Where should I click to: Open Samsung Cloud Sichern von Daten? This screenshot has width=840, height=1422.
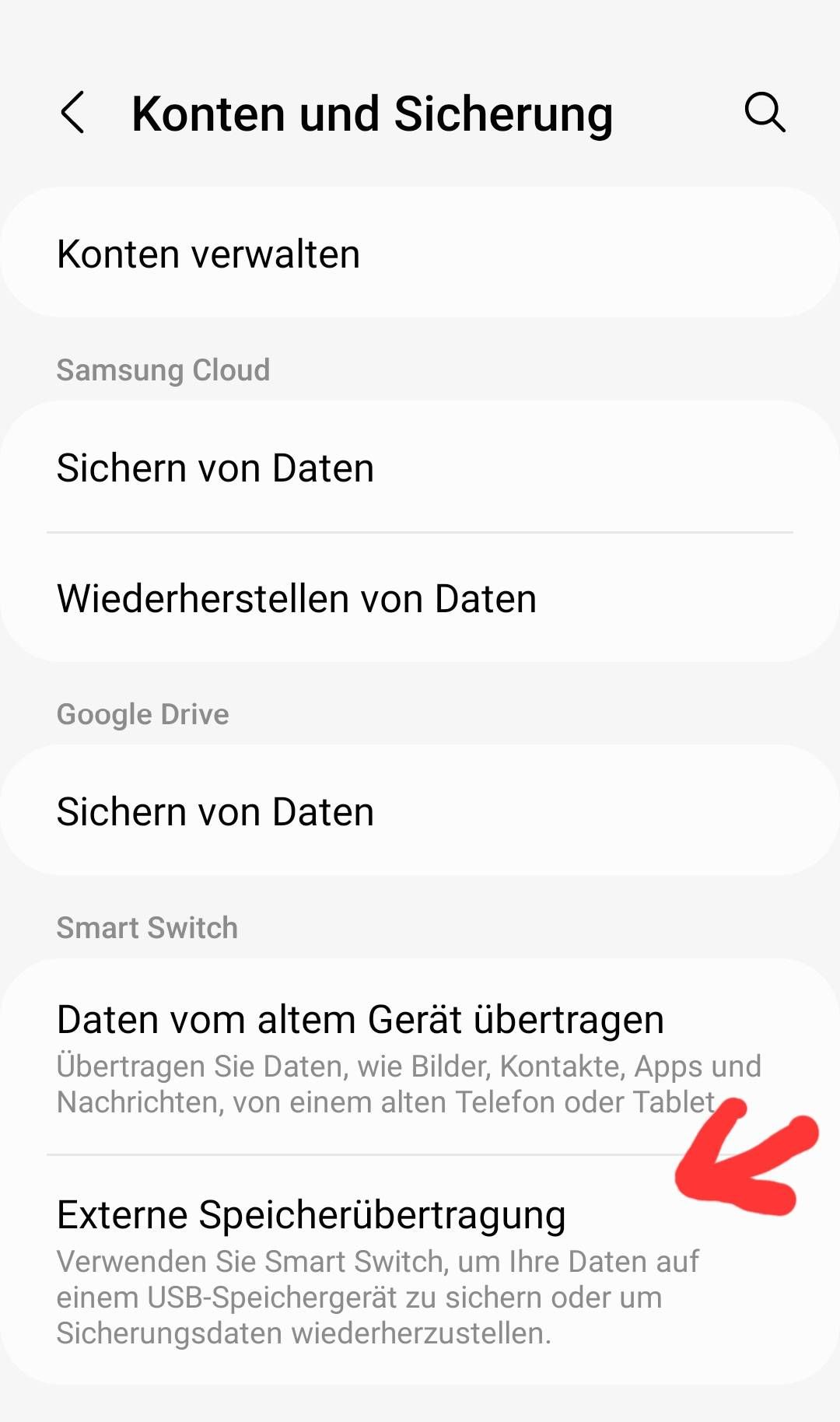pos(420,468)
